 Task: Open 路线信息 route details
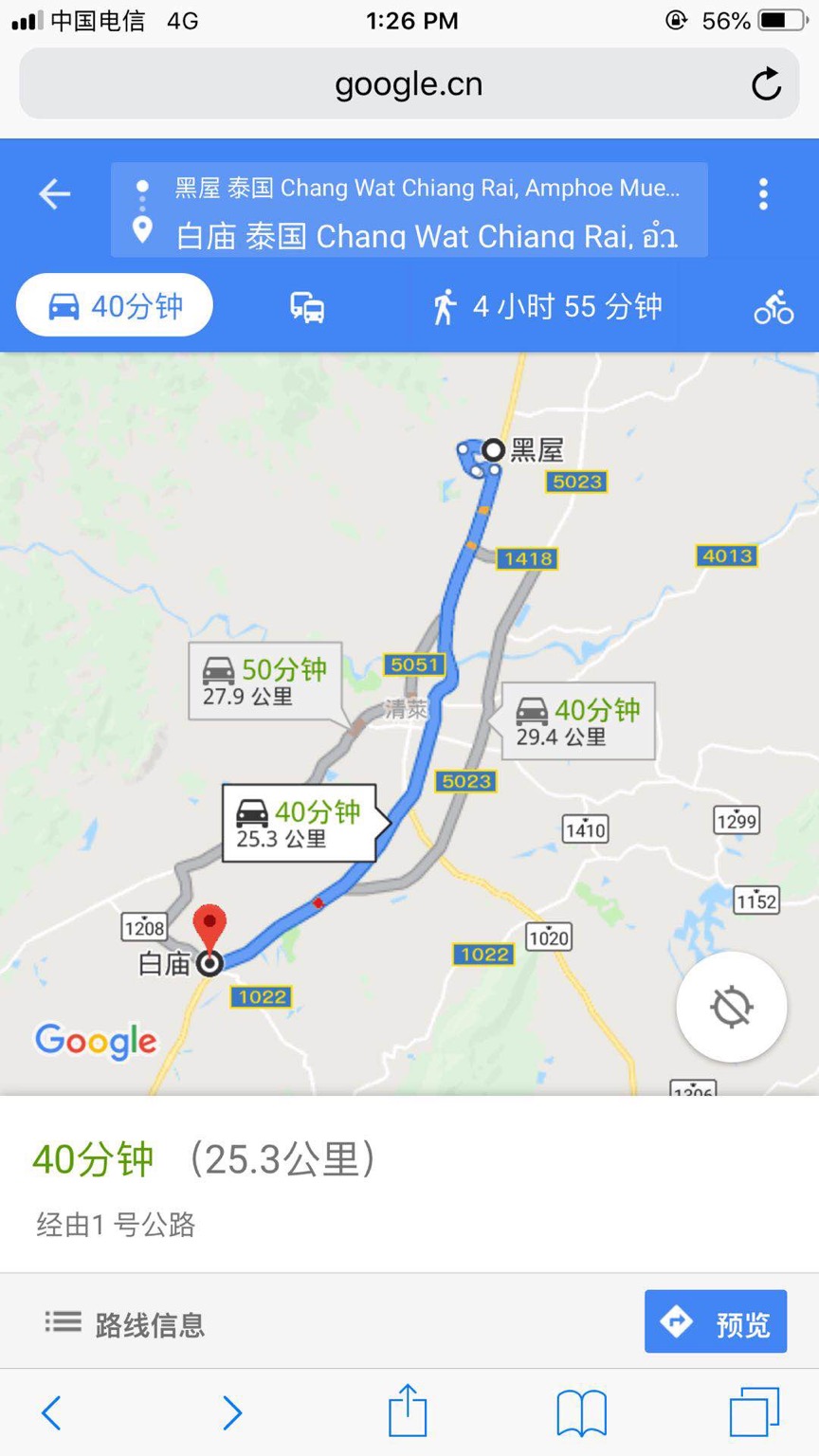click(x=125, y=1323)
